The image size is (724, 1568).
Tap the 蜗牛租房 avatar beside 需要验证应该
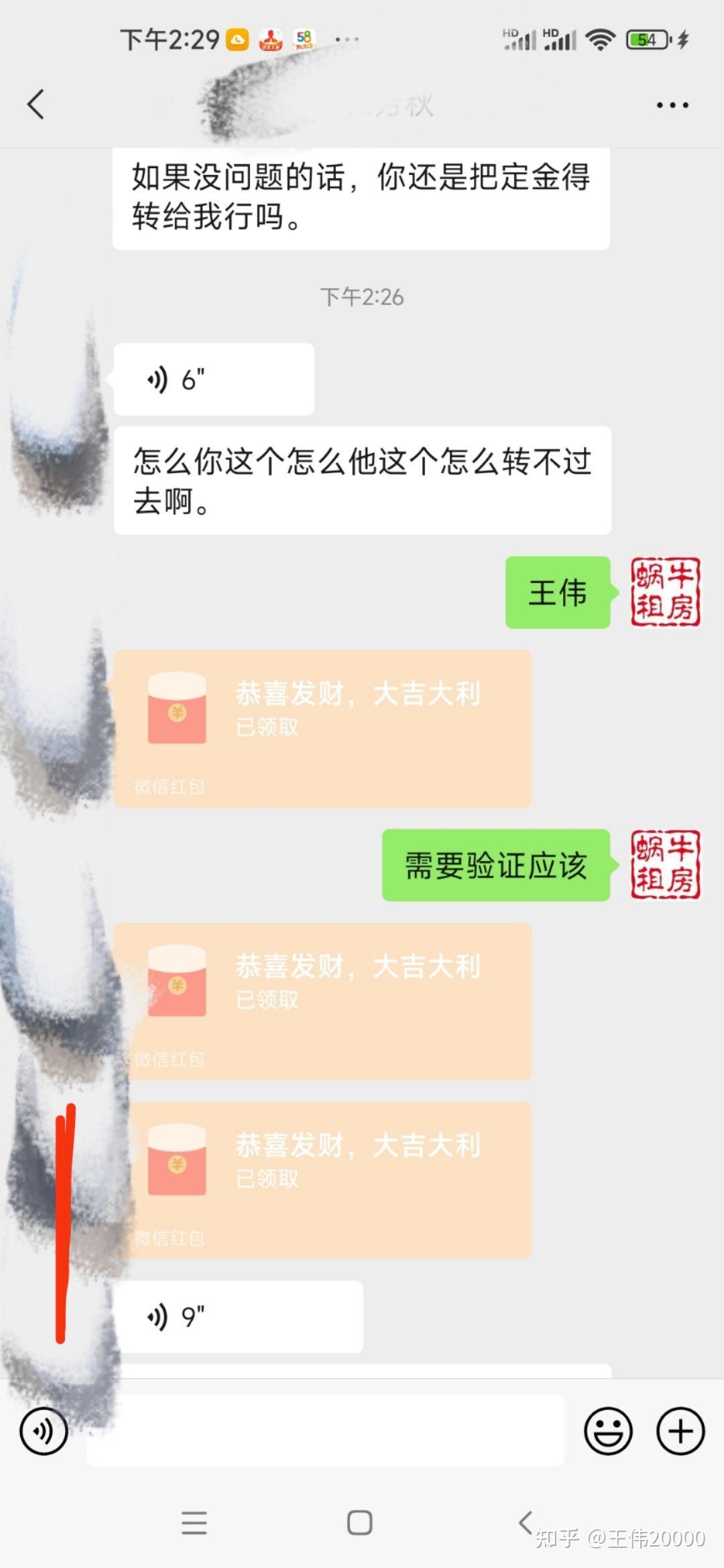(x=665, y=865)
